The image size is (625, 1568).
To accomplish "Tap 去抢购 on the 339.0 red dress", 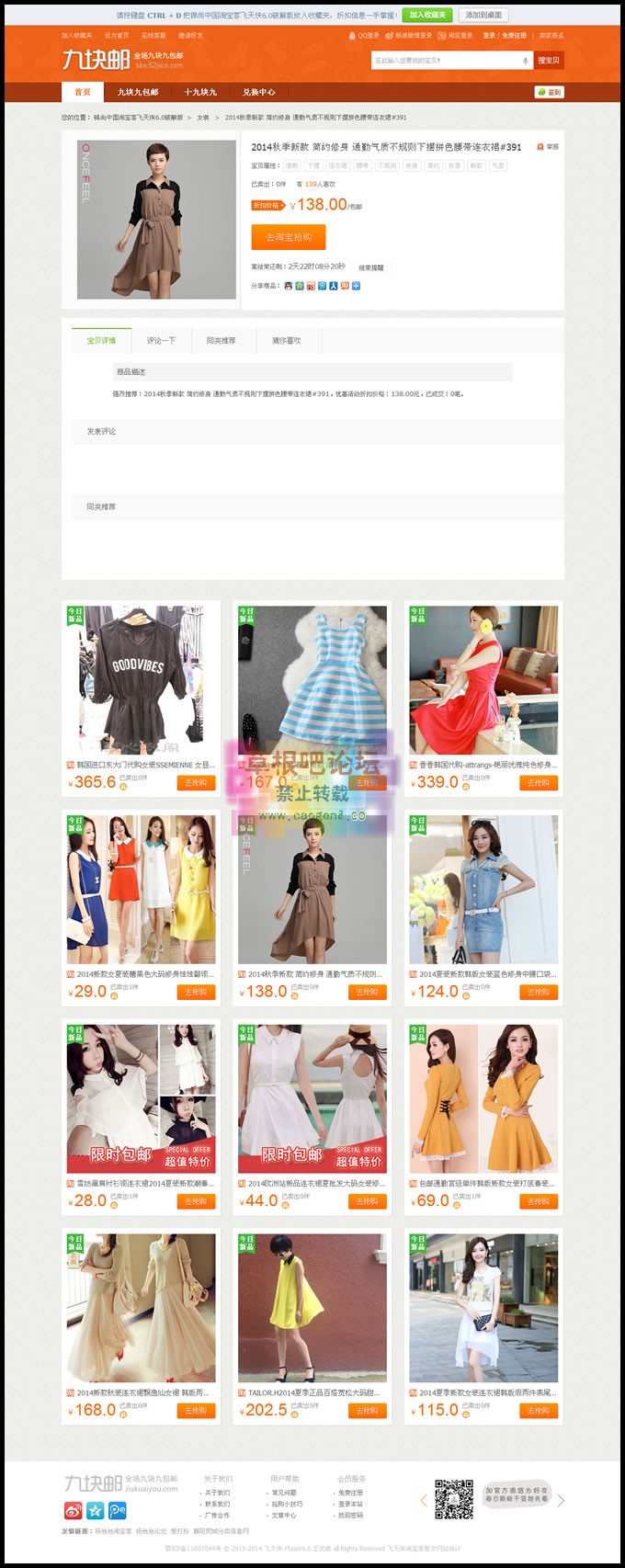I will coord(539,783).
